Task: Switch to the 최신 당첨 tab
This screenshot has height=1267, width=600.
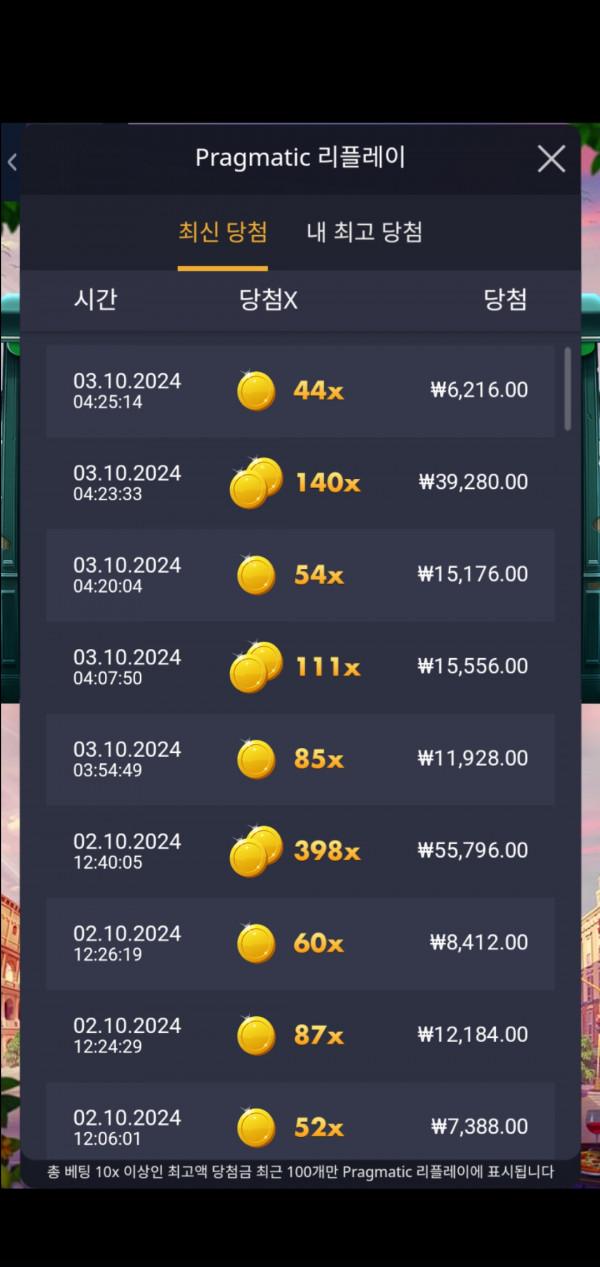Action: [x=222, y=233]
